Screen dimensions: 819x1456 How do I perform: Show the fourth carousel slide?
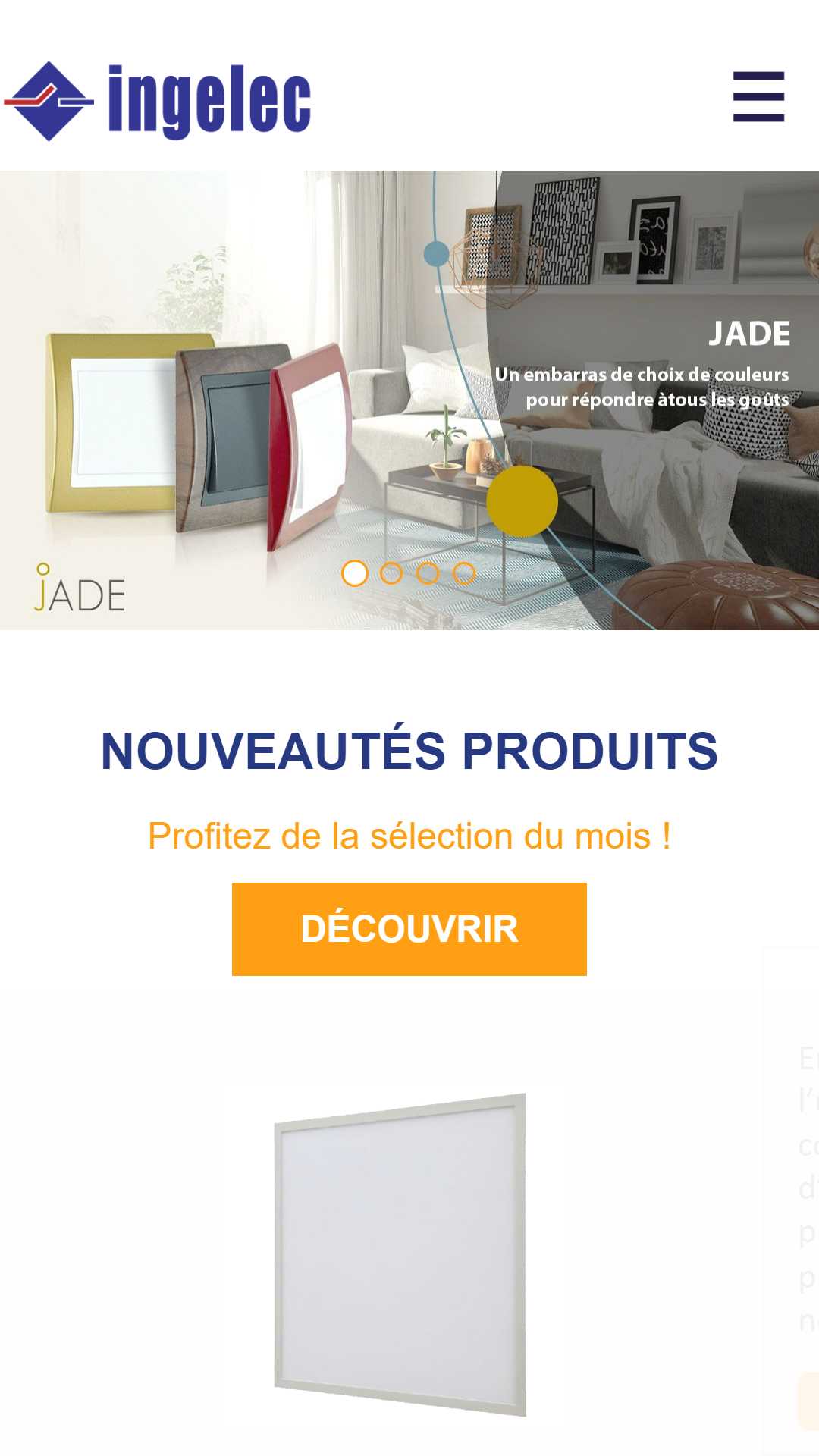tap(464, 573)
